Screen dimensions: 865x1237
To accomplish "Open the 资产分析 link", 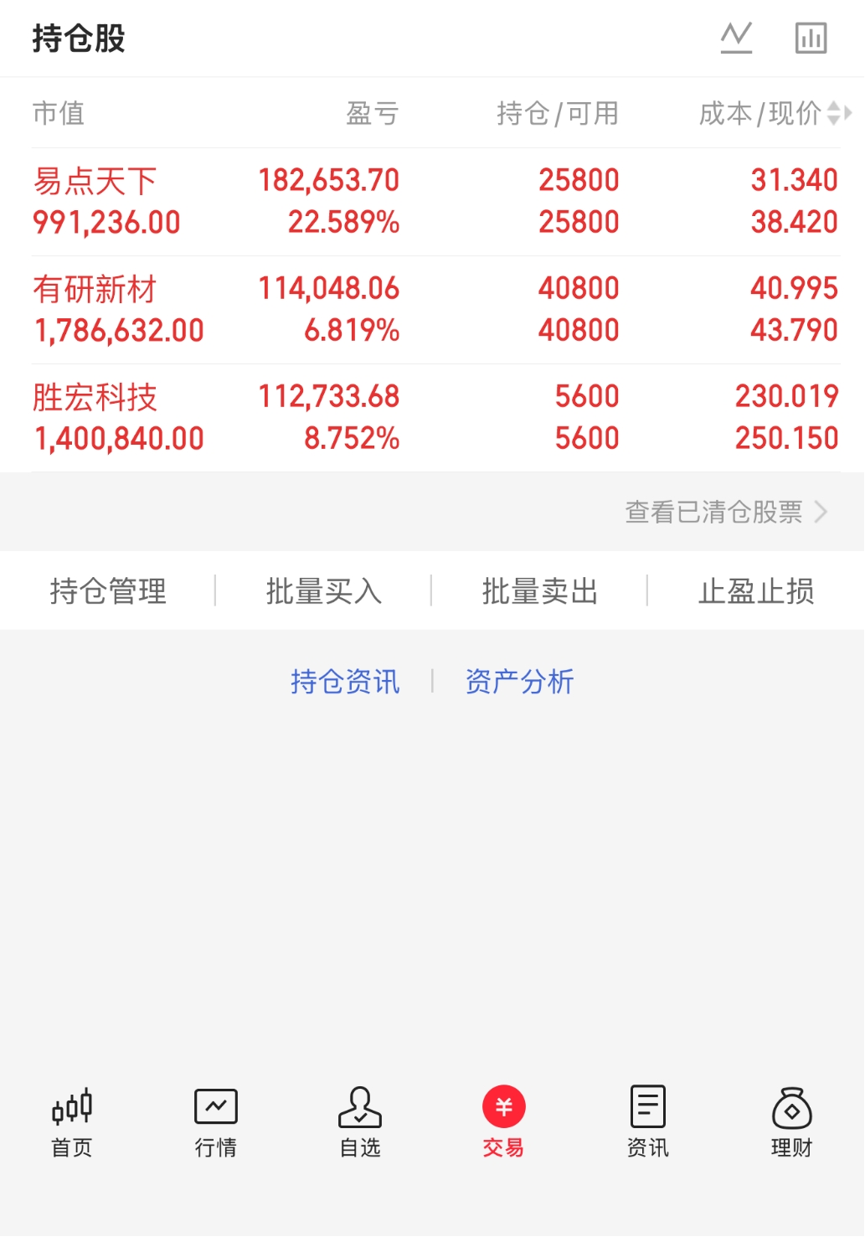I will tap(519, 682).
